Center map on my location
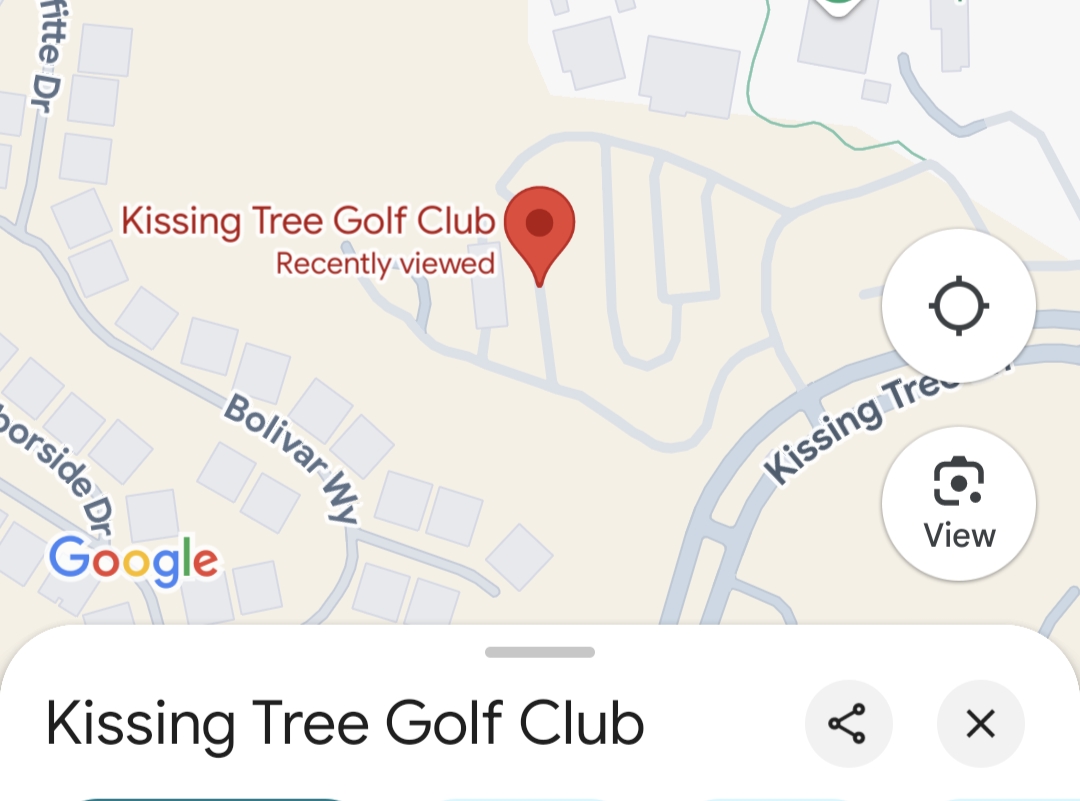Screen dimensions: 1080x801 pyautogui.click(x=958, y=305)
